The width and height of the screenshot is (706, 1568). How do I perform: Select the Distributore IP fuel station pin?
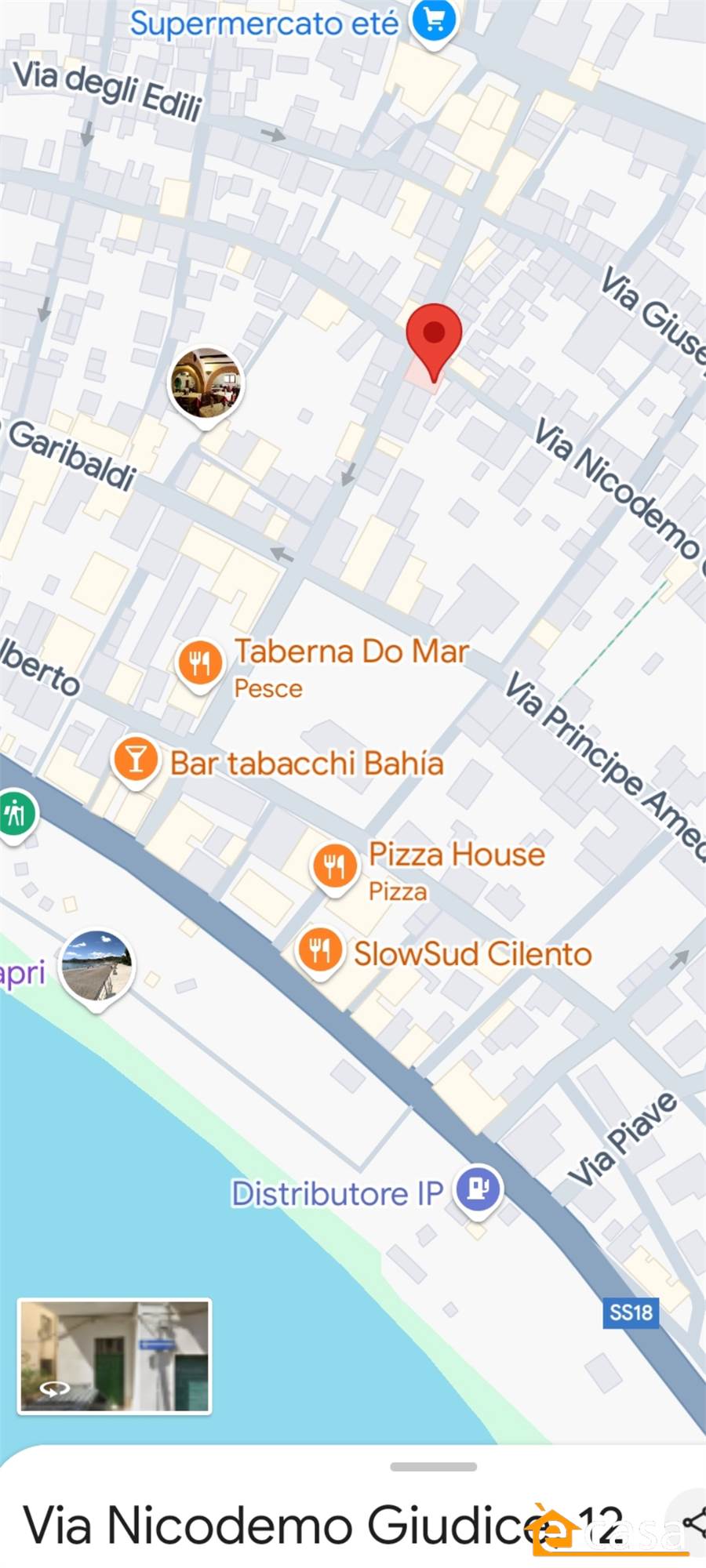[479, 1191]
